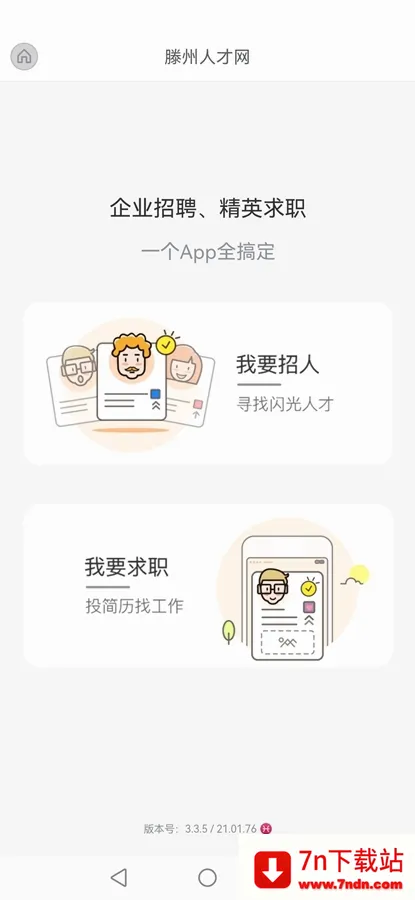Tap the system home circle button
The width and height of the screenshot is (415, 900).
(207, 877)
